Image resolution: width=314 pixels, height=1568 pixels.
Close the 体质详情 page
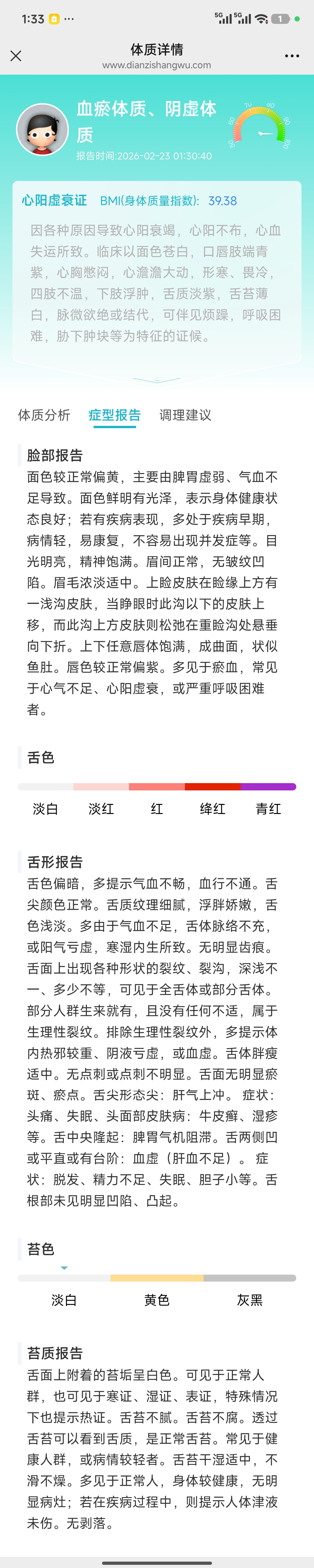coord(16,56)
